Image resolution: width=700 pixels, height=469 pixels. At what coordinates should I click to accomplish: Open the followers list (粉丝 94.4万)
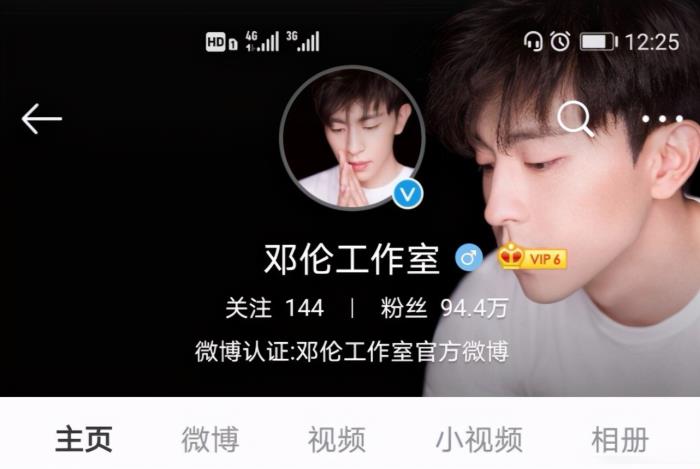point(444,308)
